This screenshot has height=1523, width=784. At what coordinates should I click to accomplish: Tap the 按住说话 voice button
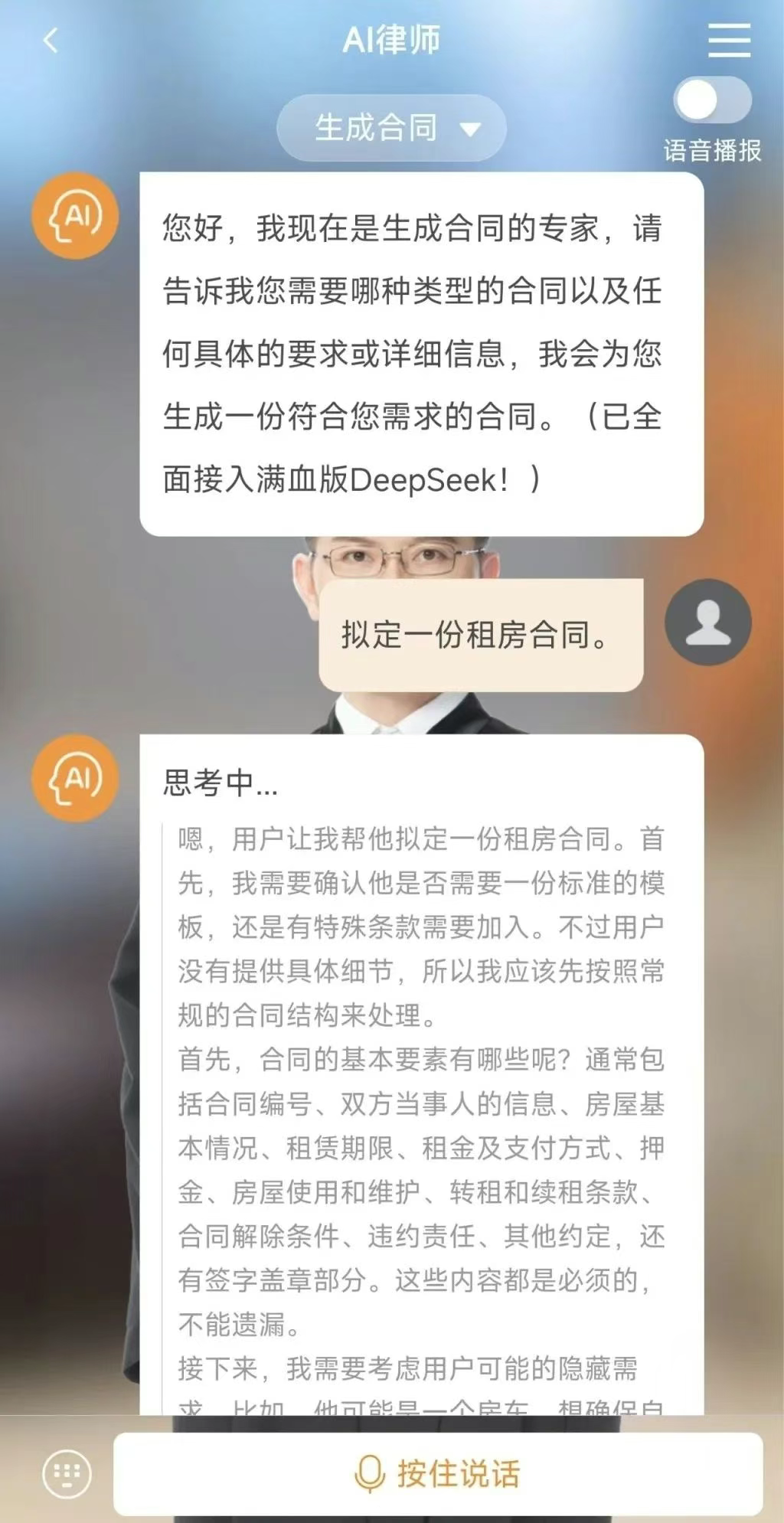(438, 1473)
